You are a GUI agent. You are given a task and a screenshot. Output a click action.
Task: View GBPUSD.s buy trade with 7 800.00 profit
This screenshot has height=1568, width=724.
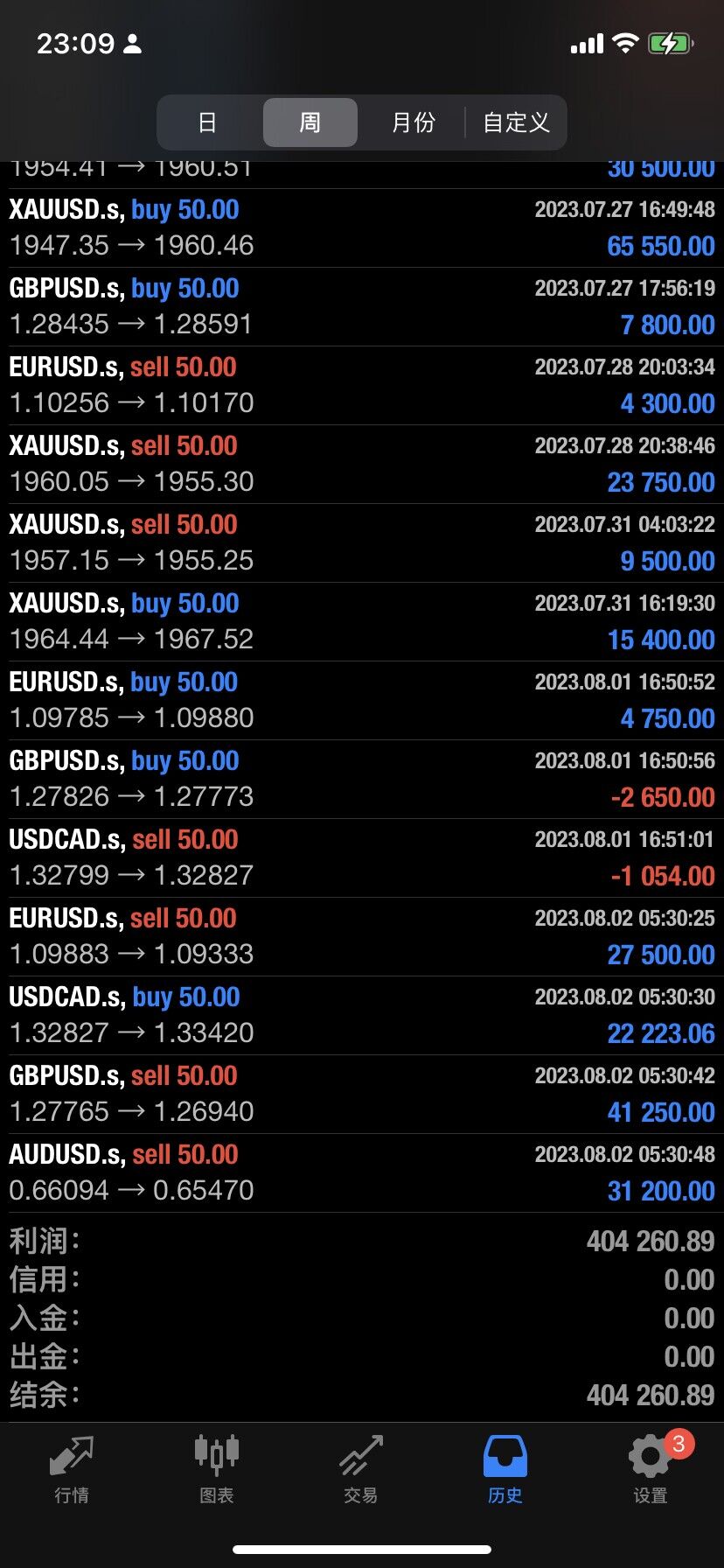tap(362, 306)
